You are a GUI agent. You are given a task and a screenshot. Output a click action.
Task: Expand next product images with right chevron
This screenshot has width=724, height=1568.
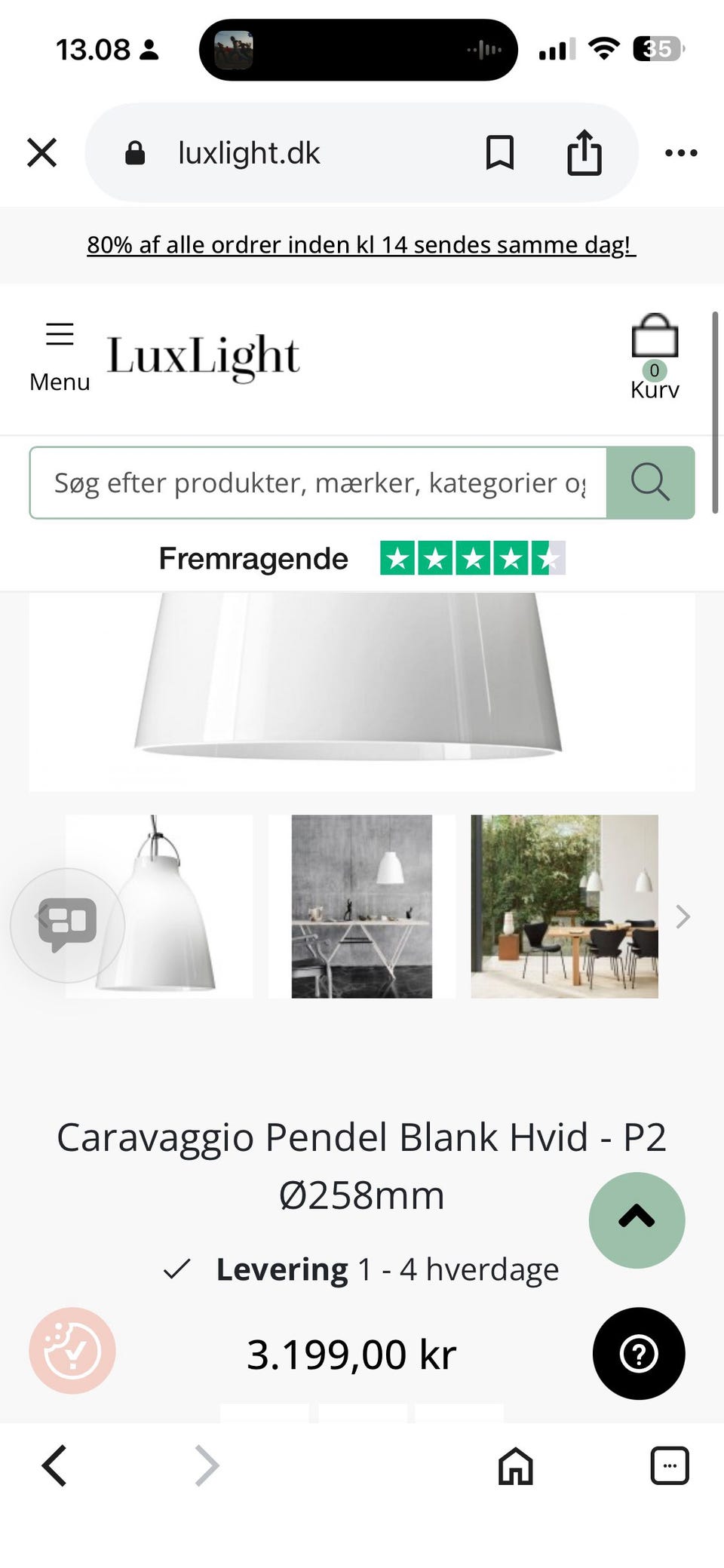click(683, 917)
